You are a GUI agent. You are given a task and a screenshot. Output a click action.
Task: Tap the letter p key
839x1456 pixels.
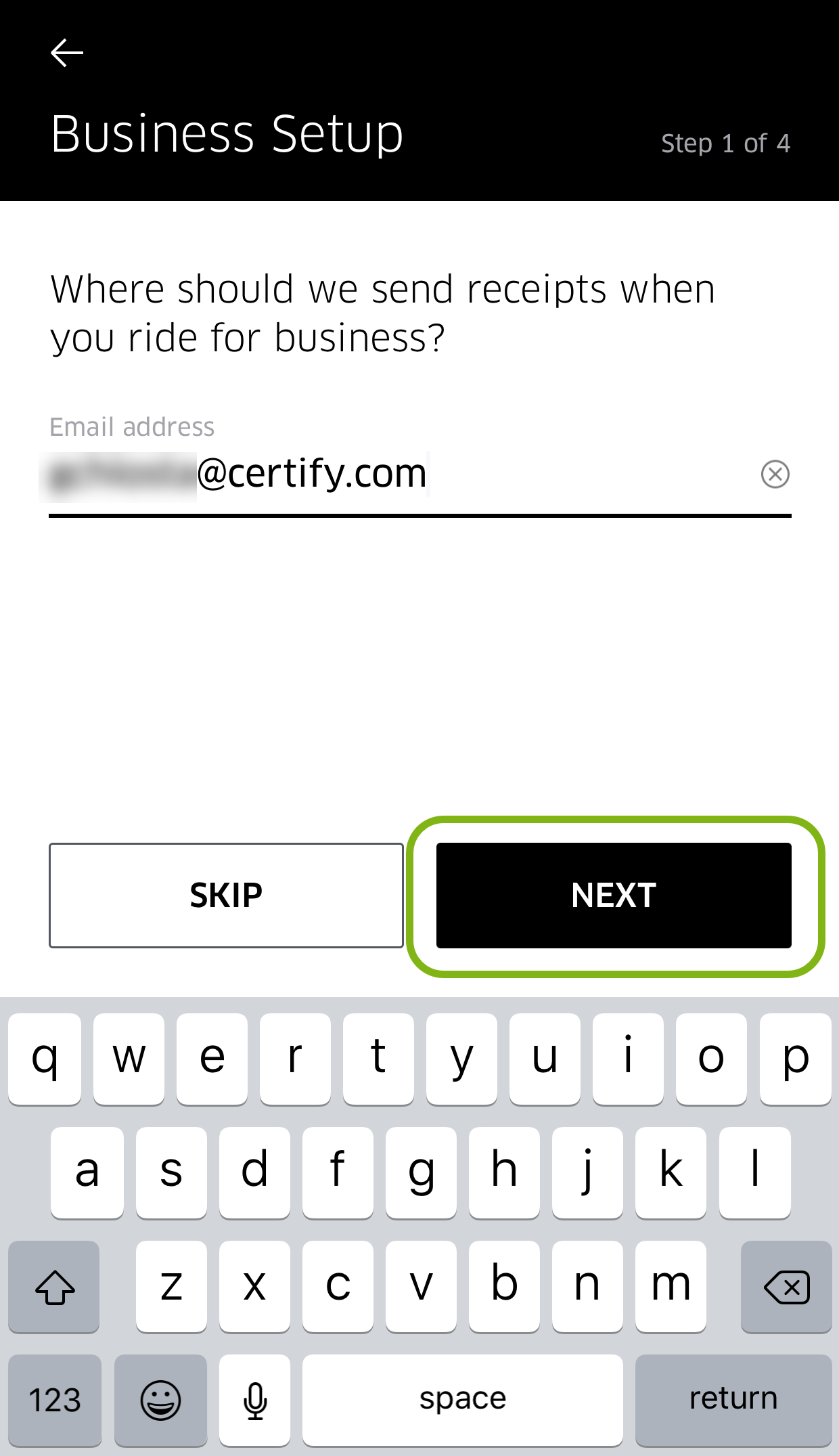pos(794,1057)
